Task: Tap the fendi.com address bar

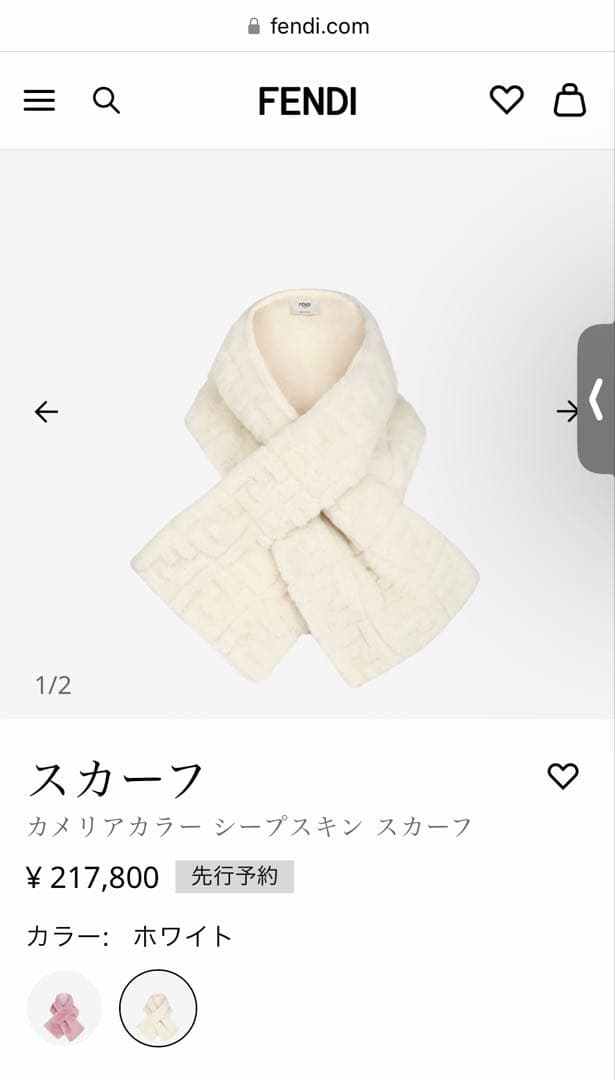Action: click(x=308, y=26)
